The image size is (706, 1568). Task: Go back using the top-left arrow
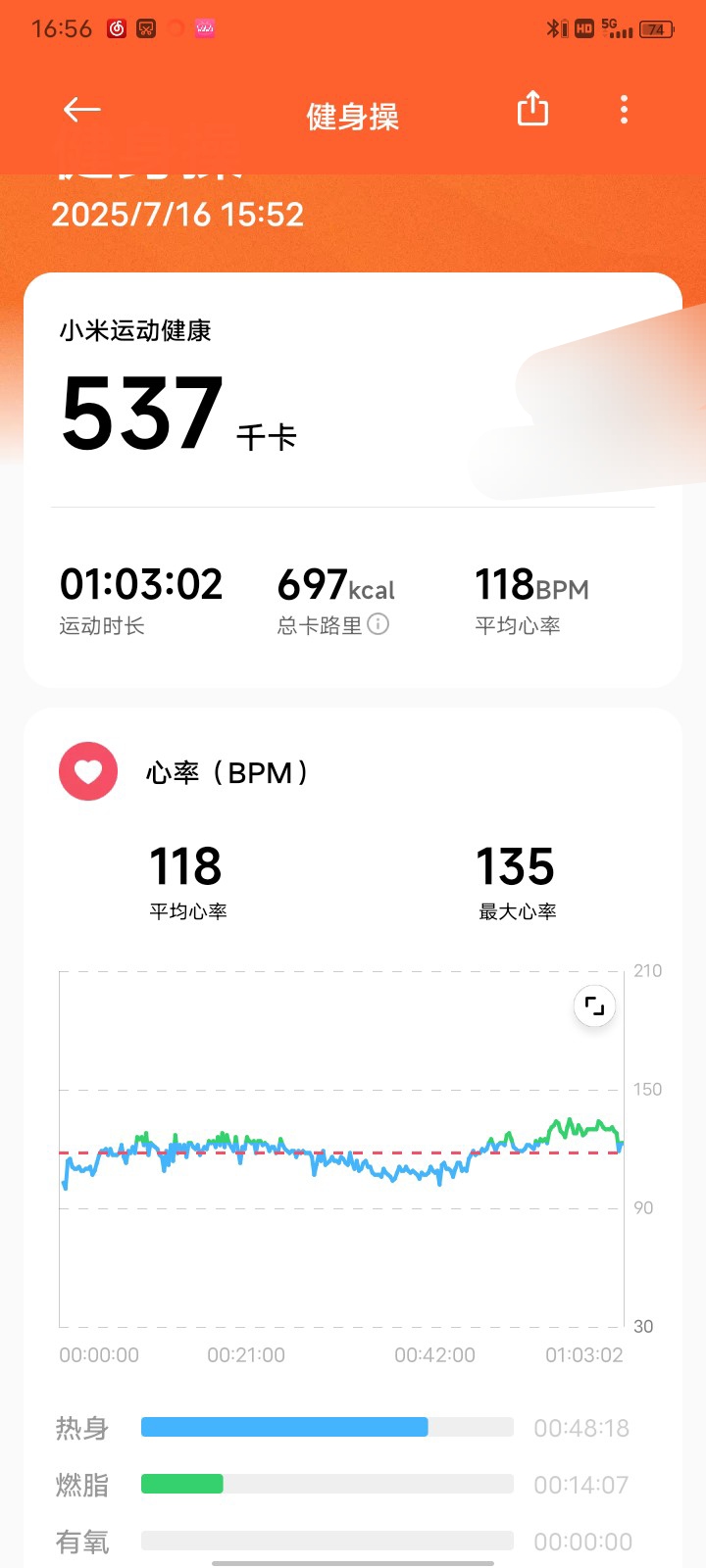[82, 110]
